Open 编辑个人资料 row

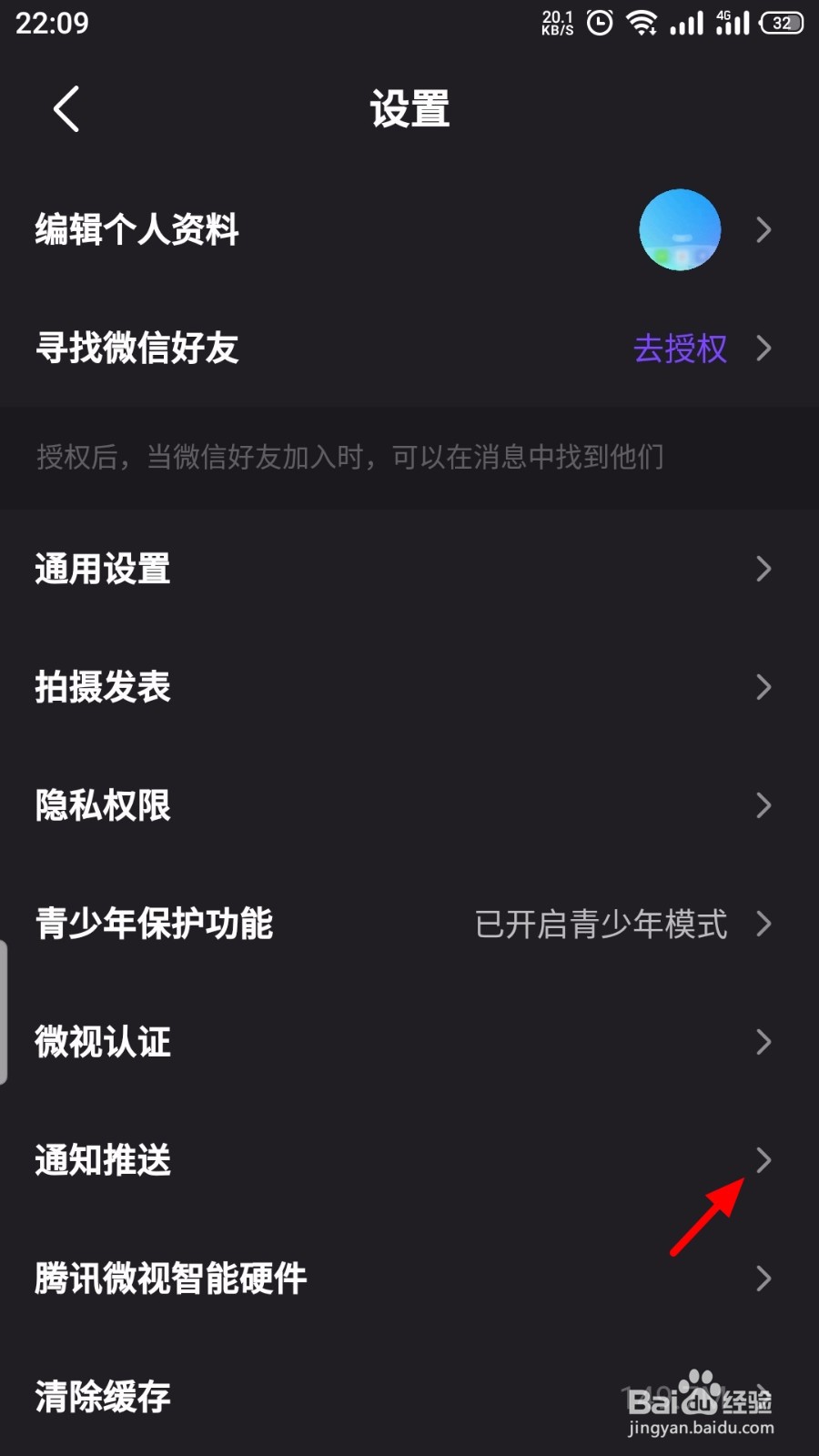click(x=409, y=229)
